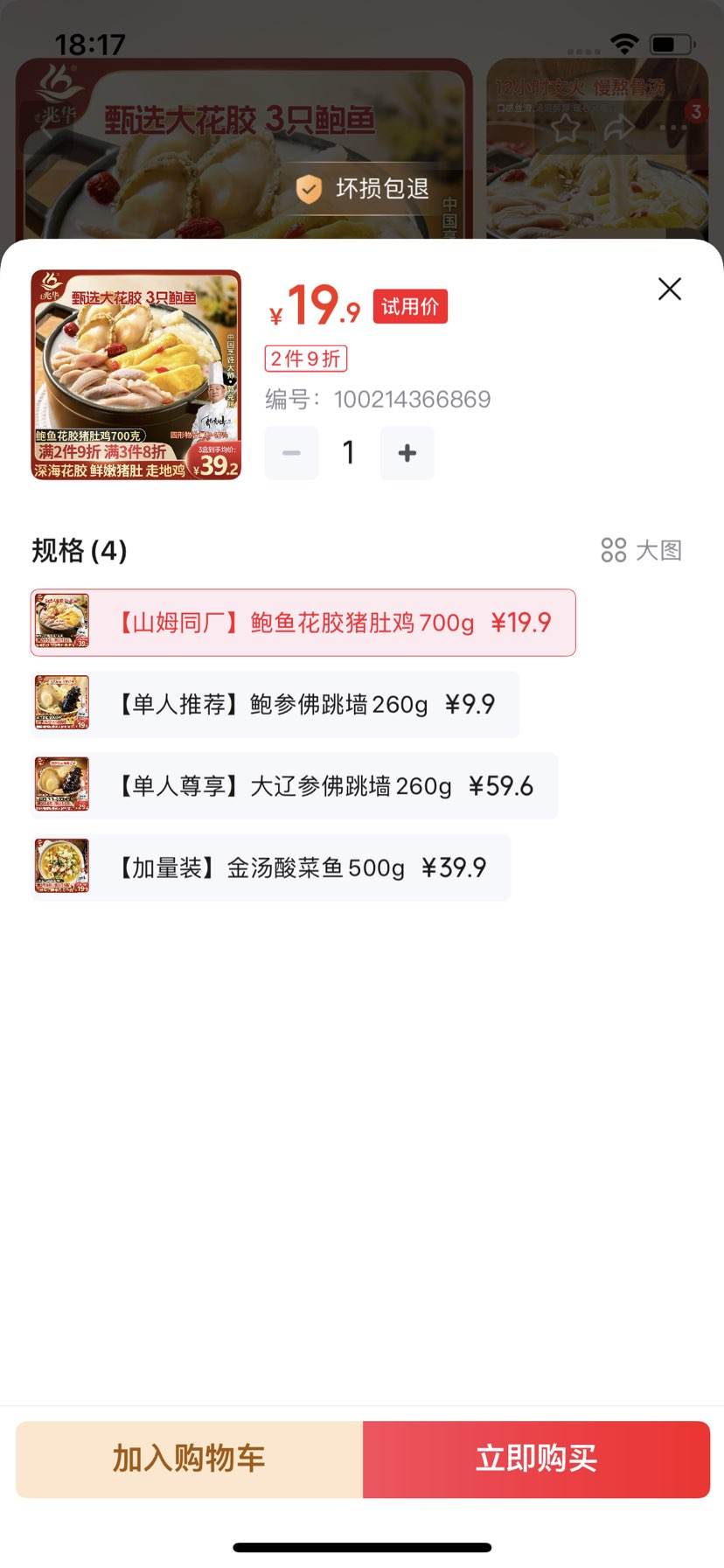724x1568 pixels.
Task: Tap the battery indicator in the status bar
Action: pyautogui.click(x=669, y=42)
